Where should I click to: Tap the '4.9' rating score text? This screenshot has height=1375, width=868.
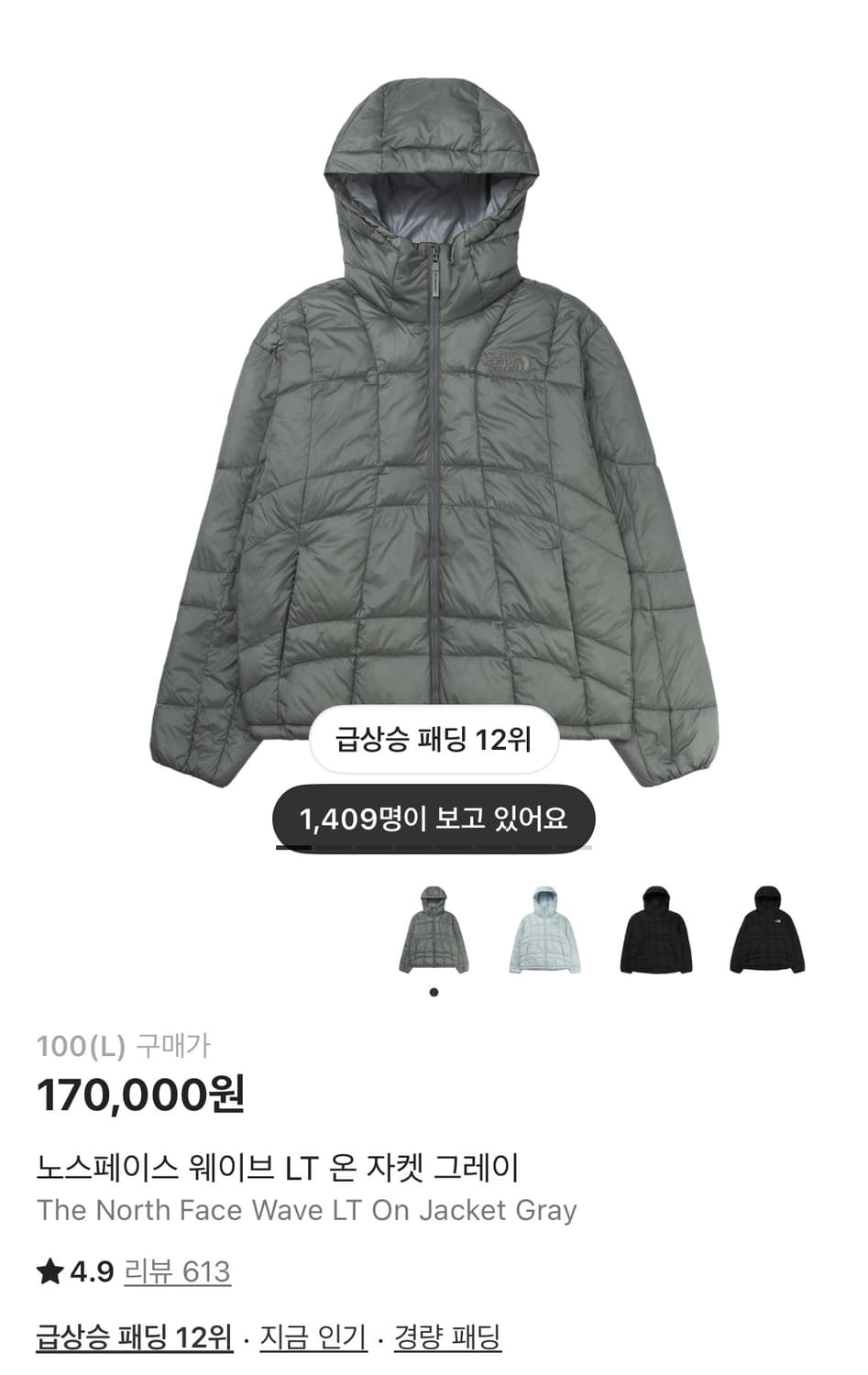[x=92, y=1270]
